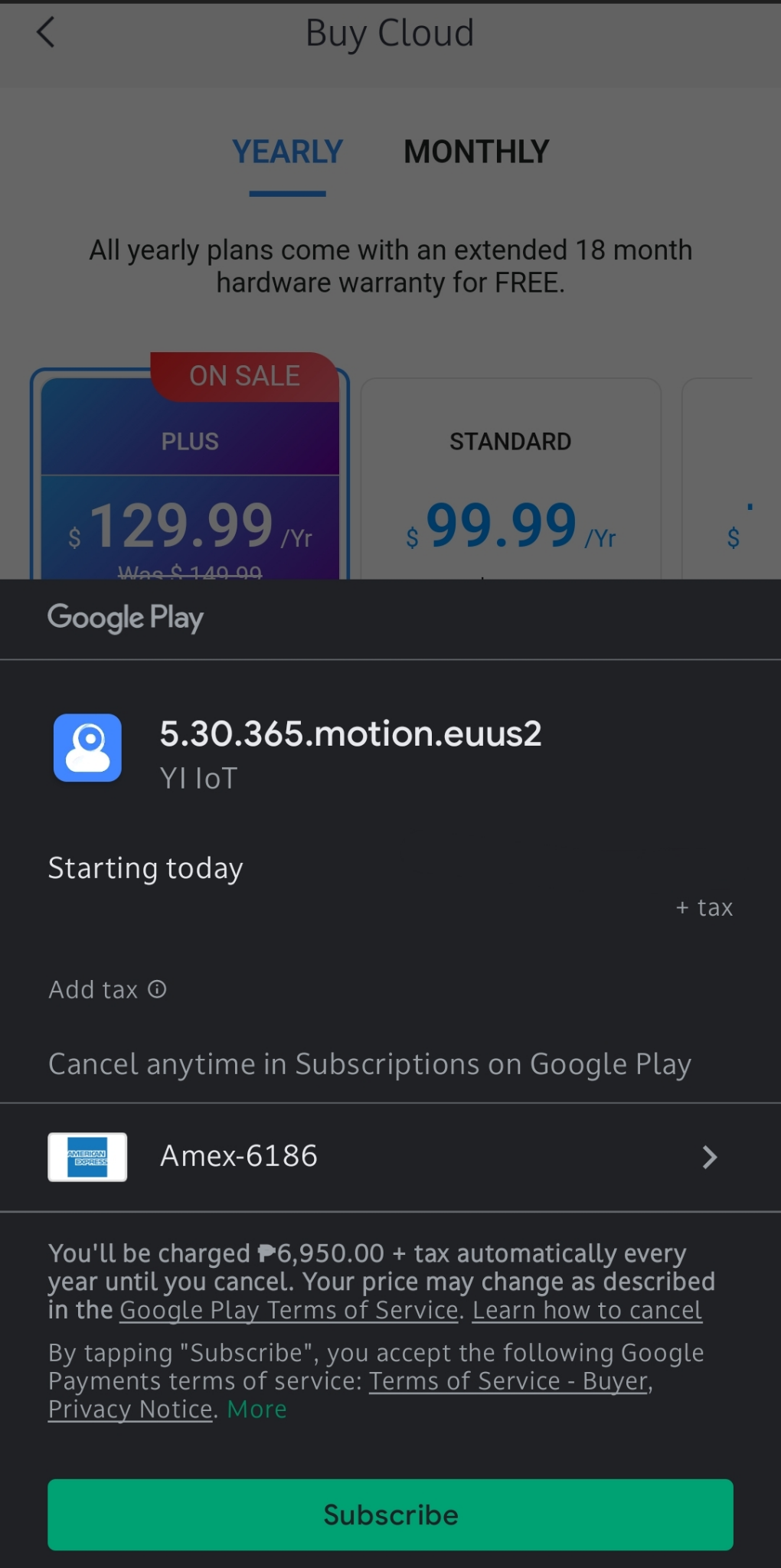
Task: Select the YEARLY tab
Action: coord(287,152)
